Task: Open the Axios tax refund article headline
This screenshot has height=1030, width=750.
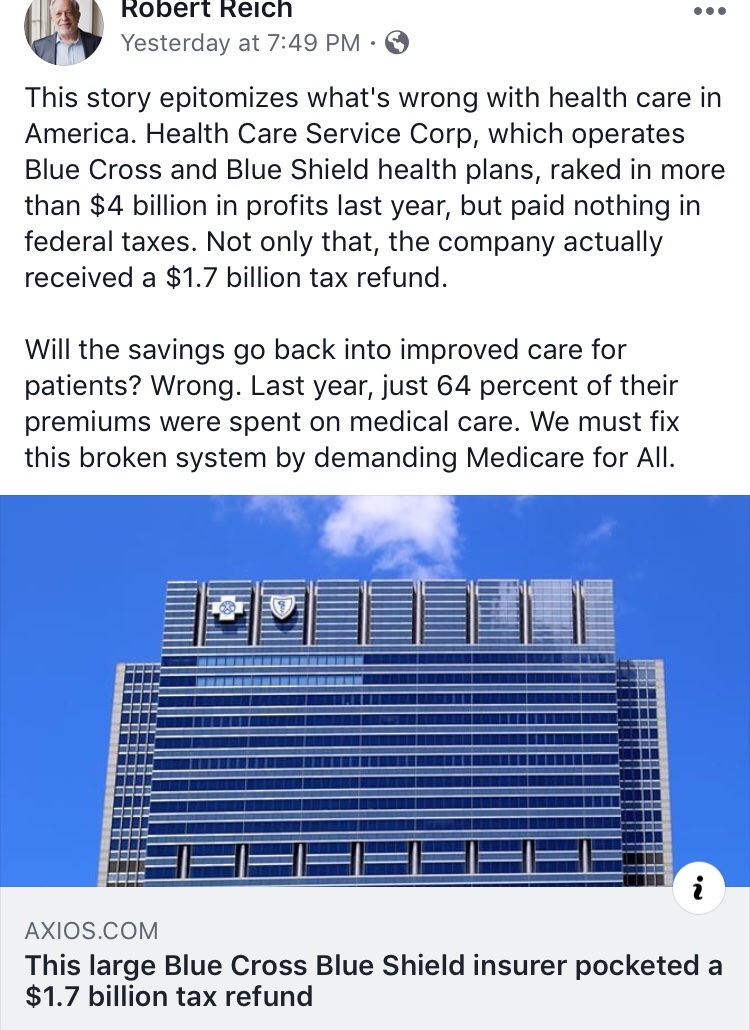Action: coord(373,981)
